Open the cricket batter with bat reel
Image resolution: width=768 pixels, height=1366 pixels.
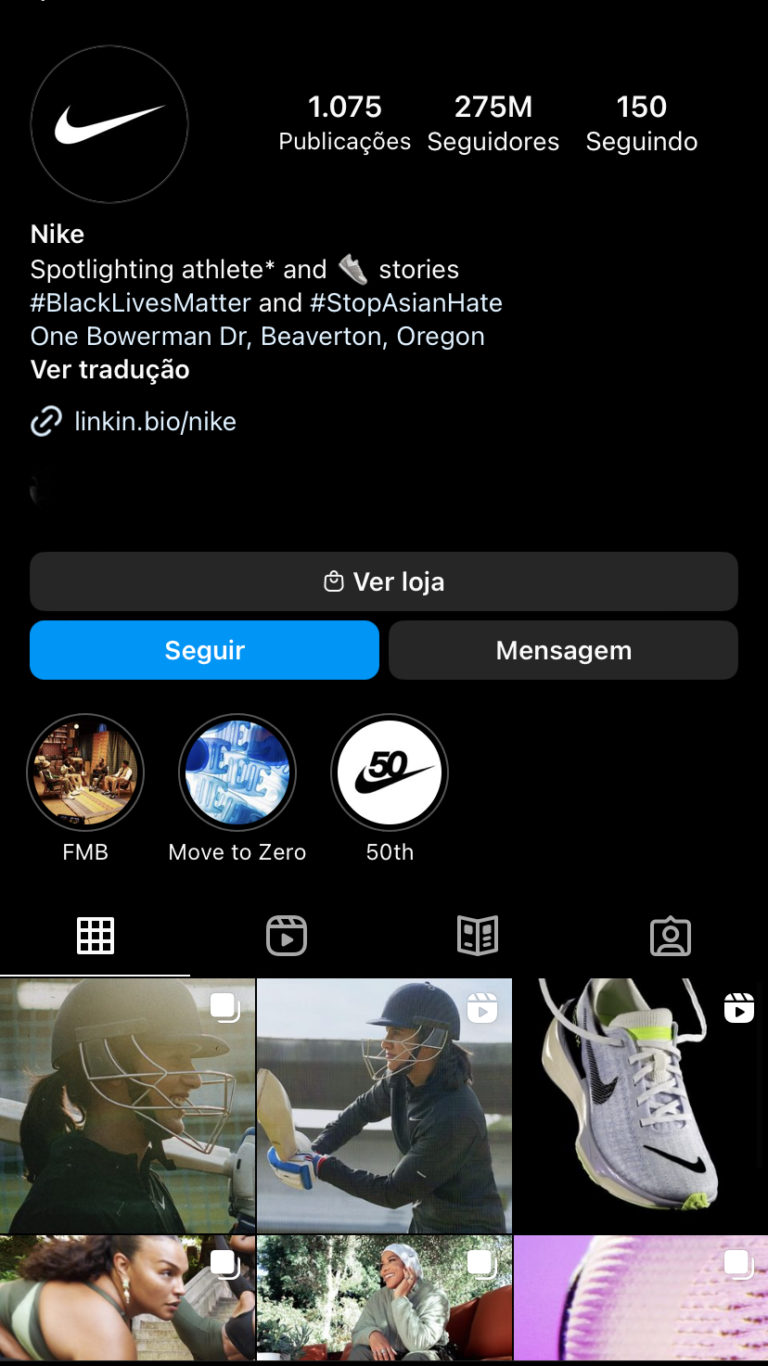point(384,1105)
